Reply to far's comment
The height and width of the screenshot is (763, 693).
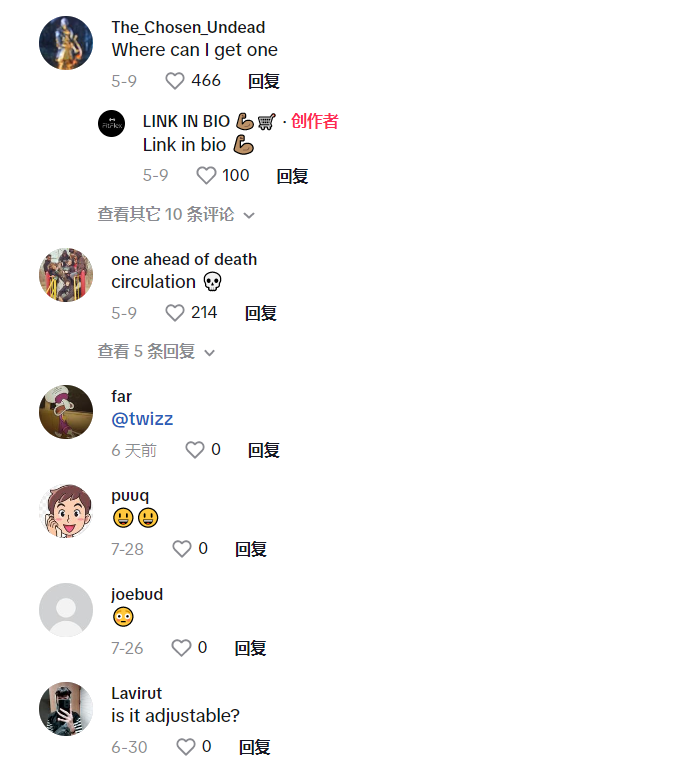click(264, 450)
